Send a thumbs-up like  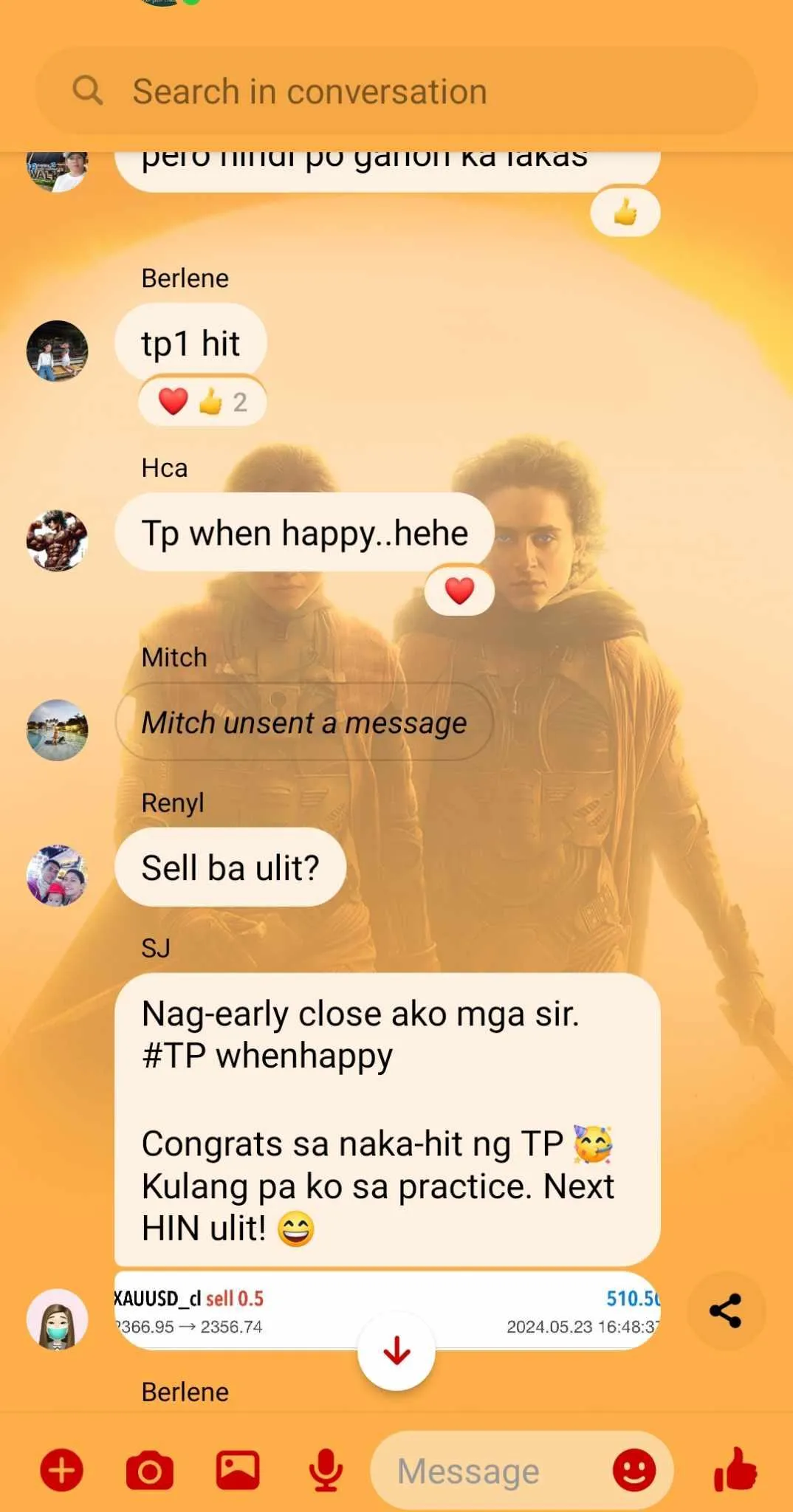pos(735,1469)
